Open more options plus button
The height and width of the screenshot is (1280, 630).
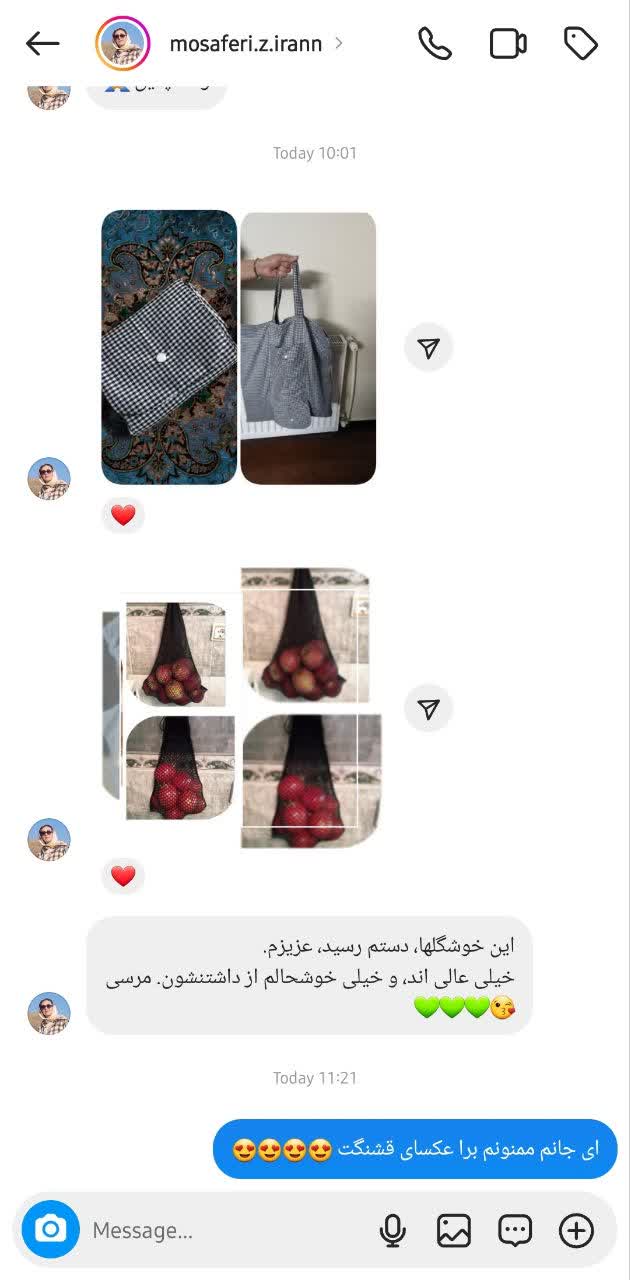click(576, 1230)
